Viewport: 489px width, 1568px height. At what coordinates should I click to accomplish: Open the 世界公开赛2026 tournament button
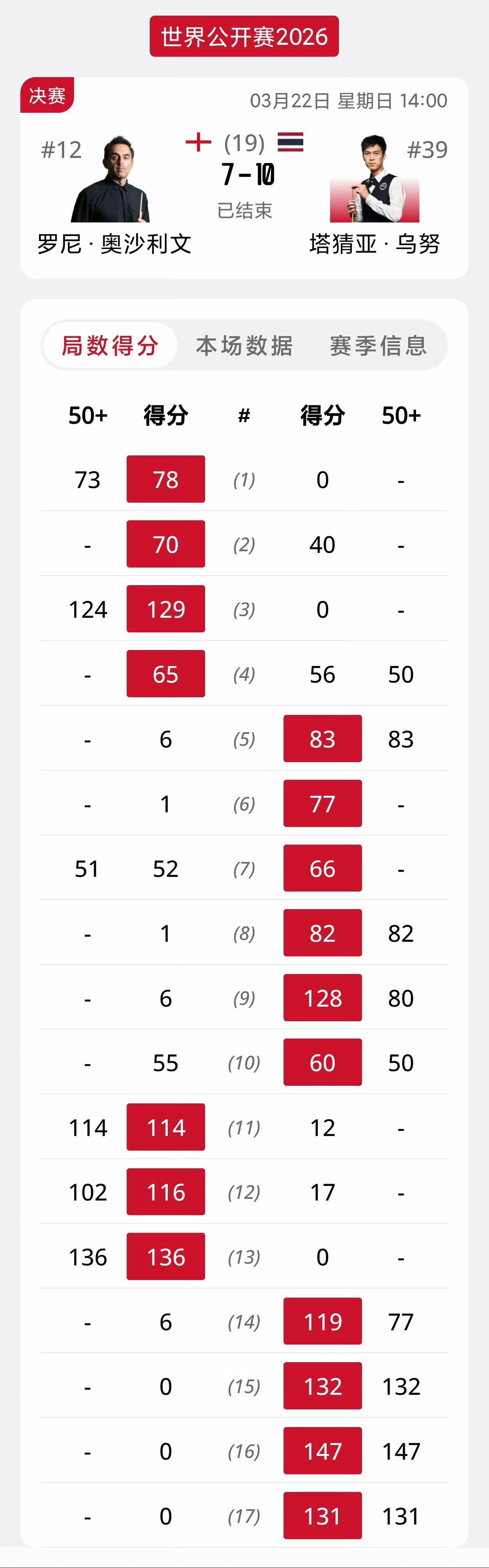tap(244, 37)
